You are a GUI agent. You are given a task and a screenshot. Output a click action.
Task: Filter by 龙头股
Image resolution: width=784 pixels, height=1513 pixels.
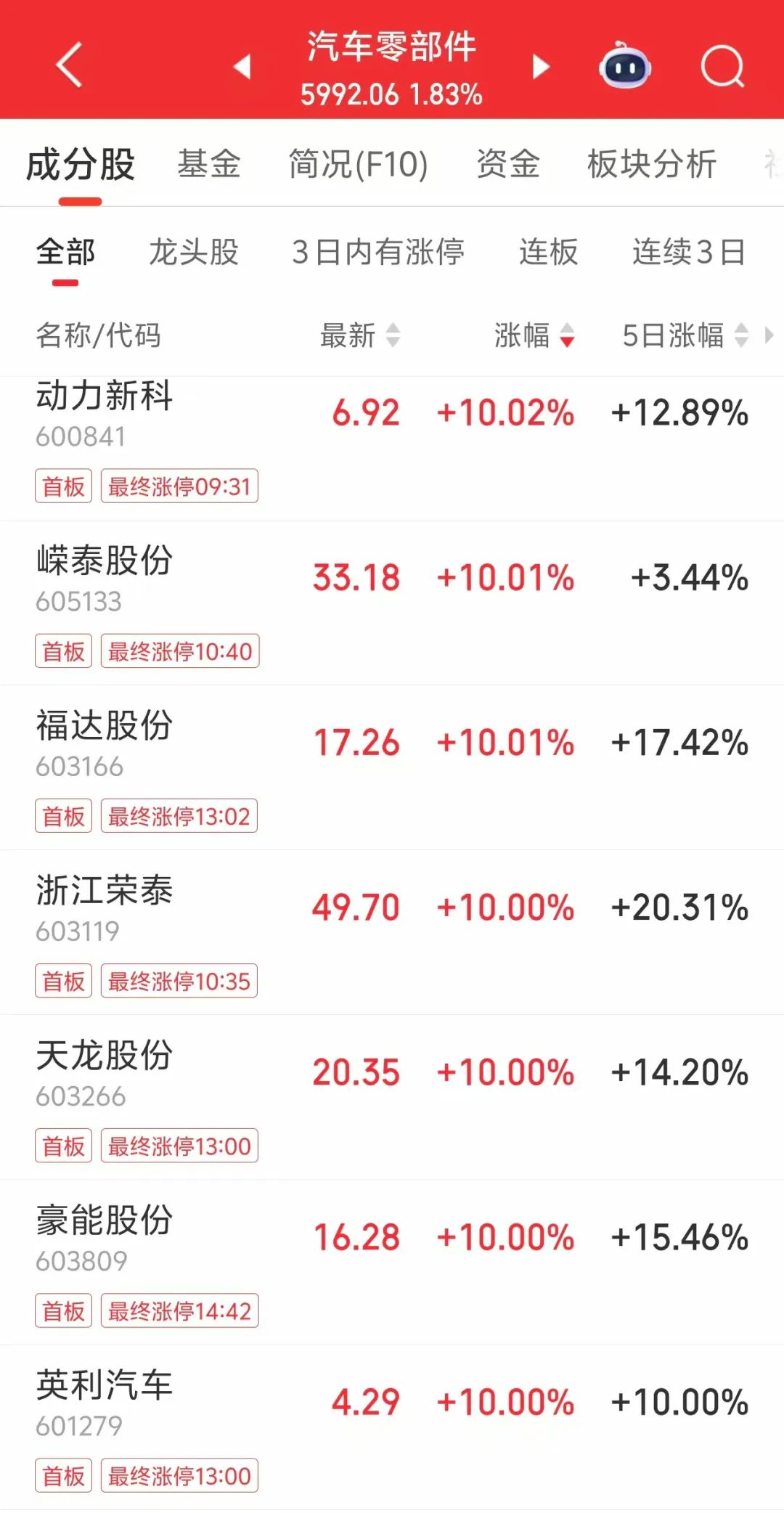(194, 253)
